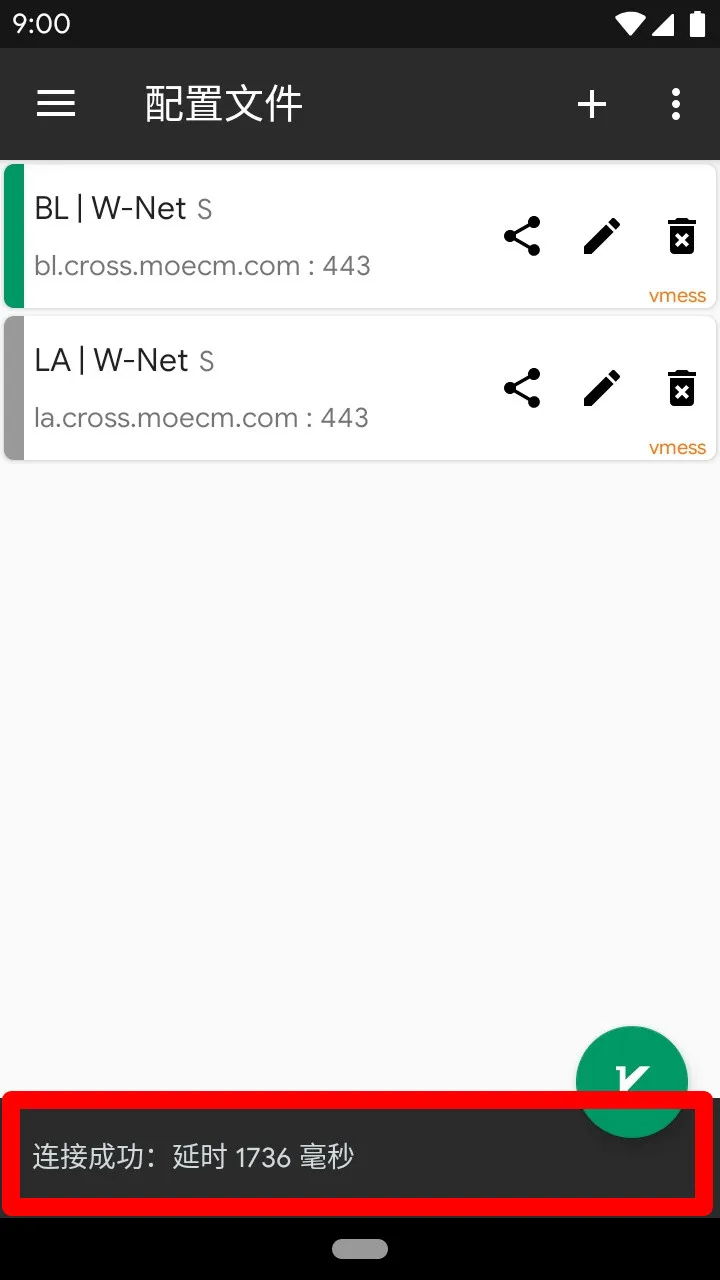Delete the BL | W-Net config
The image size is (720, 1280).
tap(682, 237)
